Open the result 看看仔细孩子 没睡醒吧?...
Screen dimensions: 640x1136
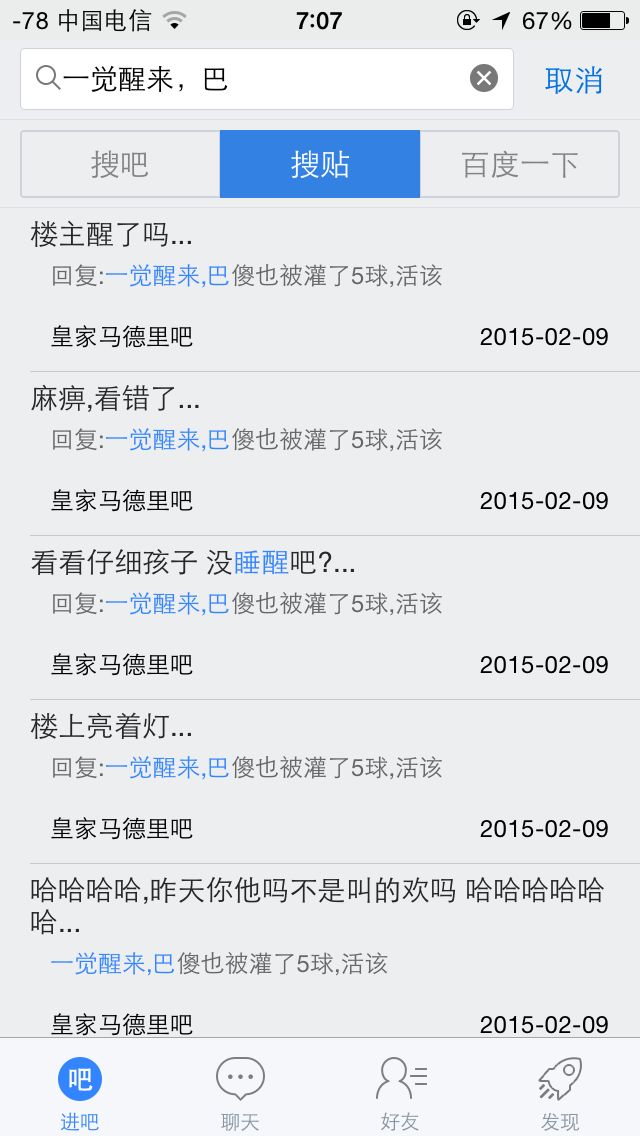pyautogui.click(x=320, y=617)
